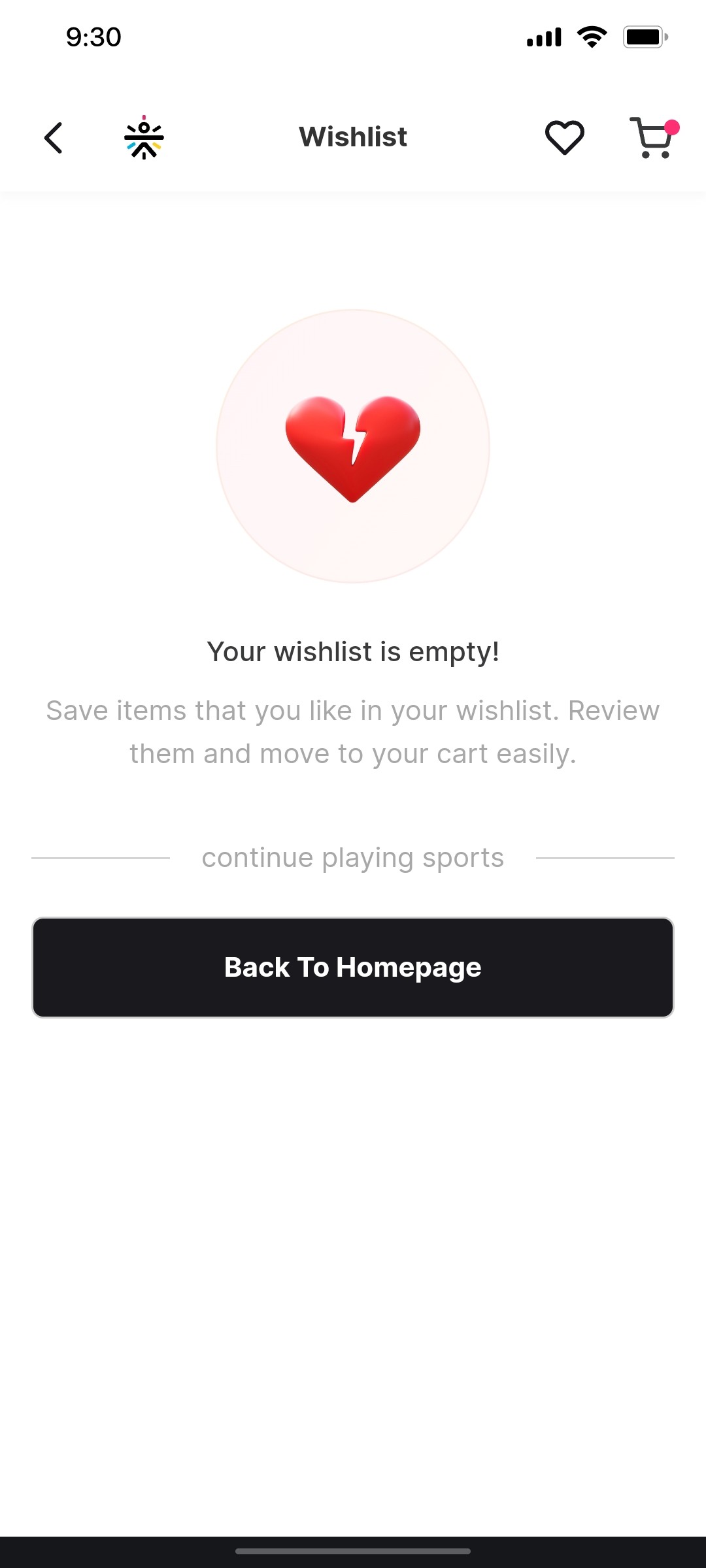Select the wishlist description text
This screenshot has height=1568, width=706.
pos(352,732)
